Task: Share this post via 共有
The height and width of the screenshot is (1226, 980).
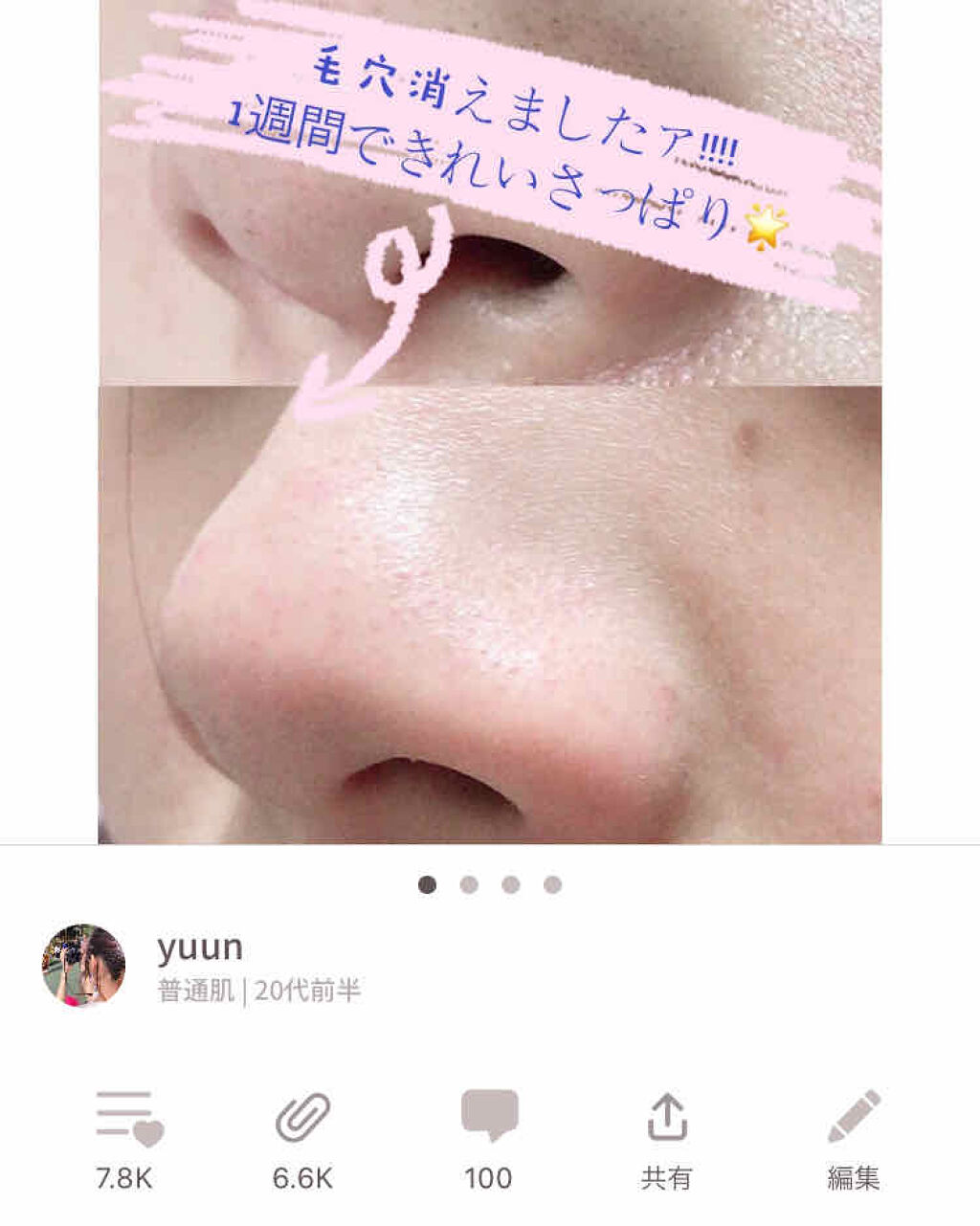Action: click(x=666, y=1118)
